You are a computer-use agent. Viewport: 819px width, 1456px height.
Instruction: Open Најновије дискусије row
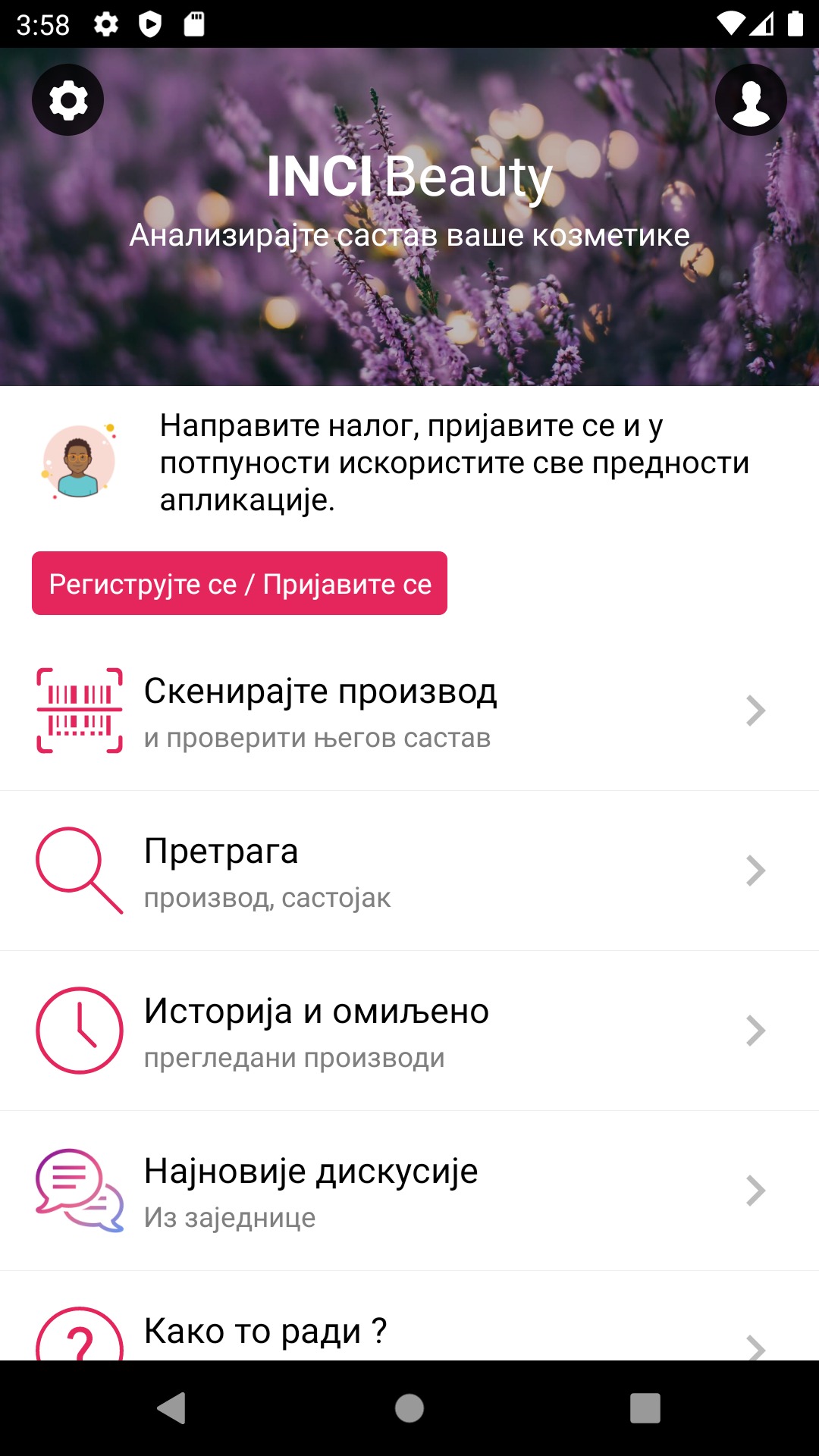[x=409, y=1191]
